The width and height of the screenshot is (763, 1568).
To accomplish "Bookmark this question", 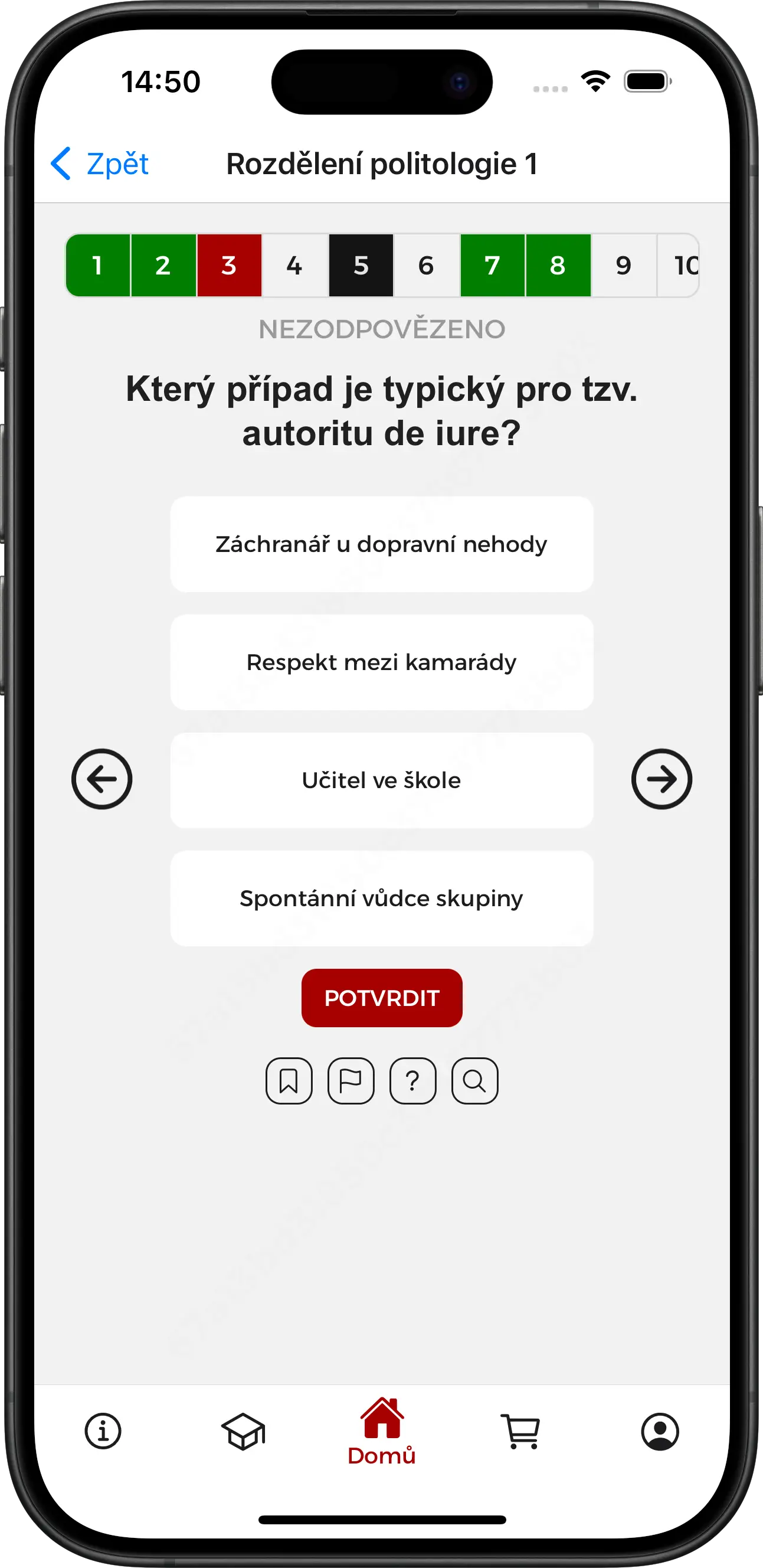I will (x=289, y=1081).
